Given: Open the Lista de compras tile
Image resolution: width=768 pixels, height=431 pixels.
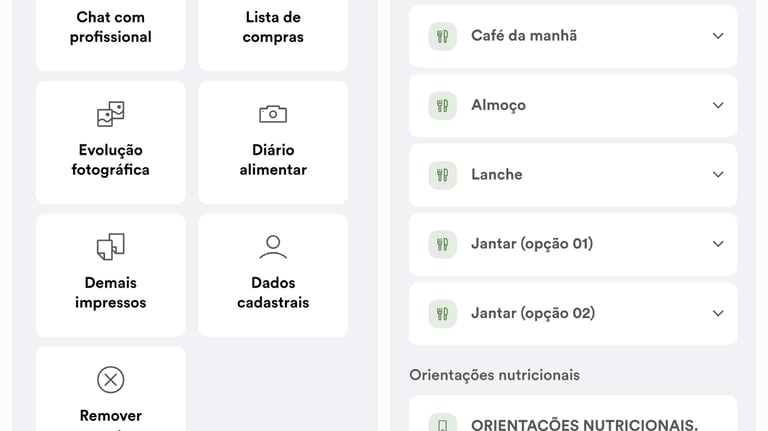Looking at the screenshot, I should click(x=272, y=28).
